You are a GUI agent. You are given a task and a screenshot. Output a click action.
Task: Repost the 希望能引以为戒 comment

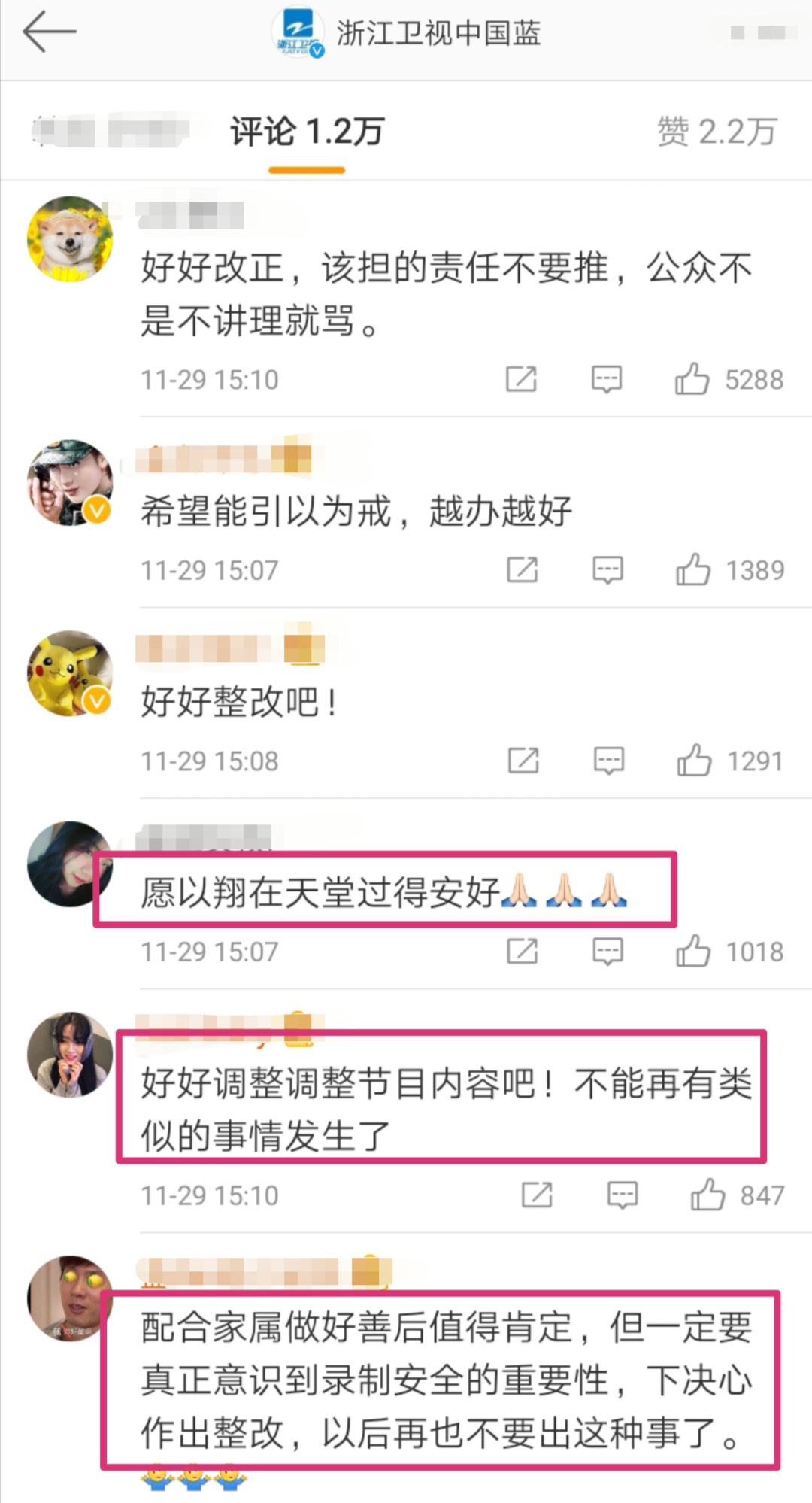522,570
